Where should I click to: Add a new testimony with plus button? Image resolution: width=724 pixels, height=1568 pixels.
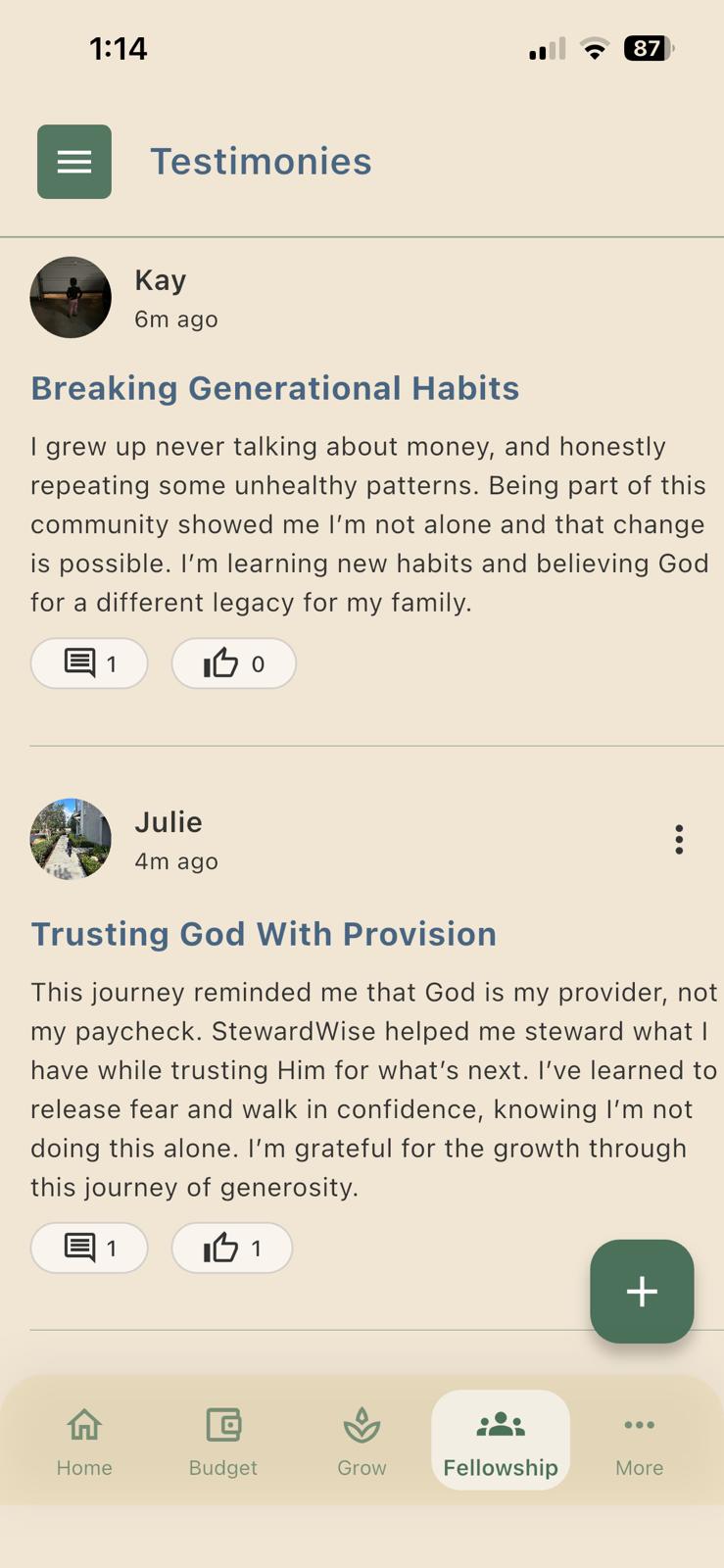pos(642,1291)
